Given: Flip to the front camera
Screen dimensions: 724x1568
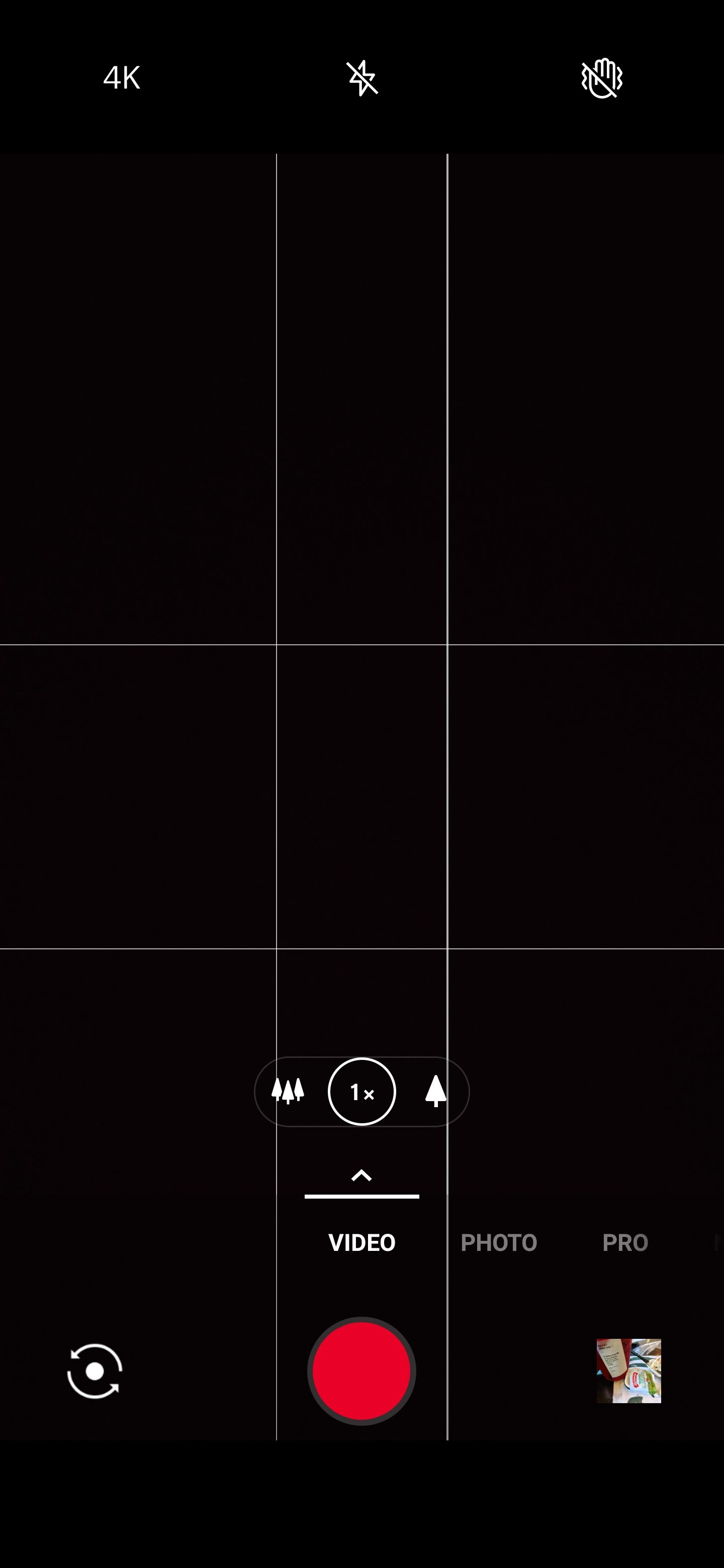Looking at the screenshot, I should pyautogui.click(x=95, y=1371).
